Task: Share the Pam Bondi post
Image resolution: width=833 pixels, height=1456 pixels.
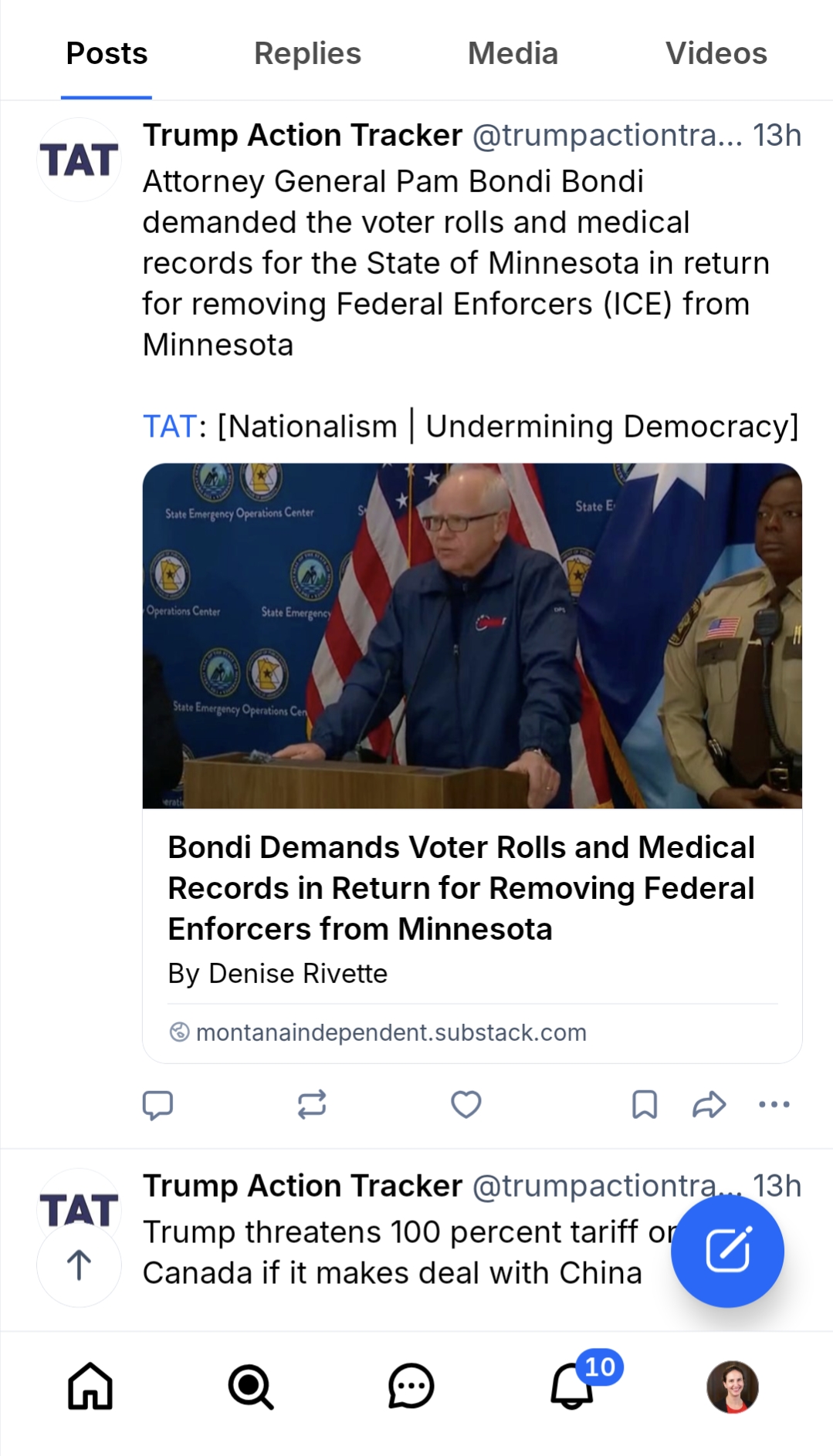Action: (709, 1104)
